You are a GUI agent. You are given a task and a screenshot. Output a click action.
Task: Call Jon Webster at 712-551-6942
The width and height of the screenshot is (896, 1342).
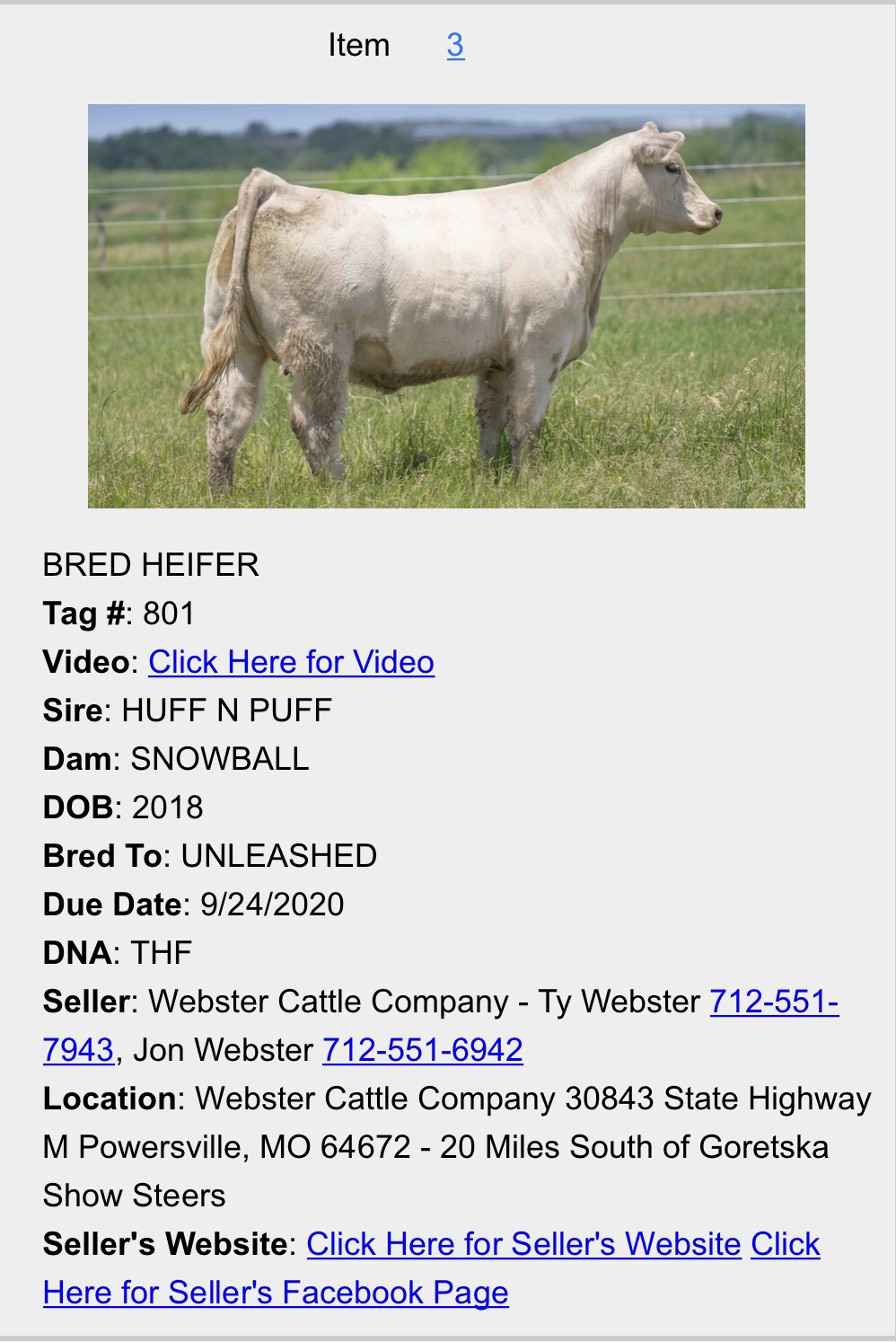[x=422, y=1050]
